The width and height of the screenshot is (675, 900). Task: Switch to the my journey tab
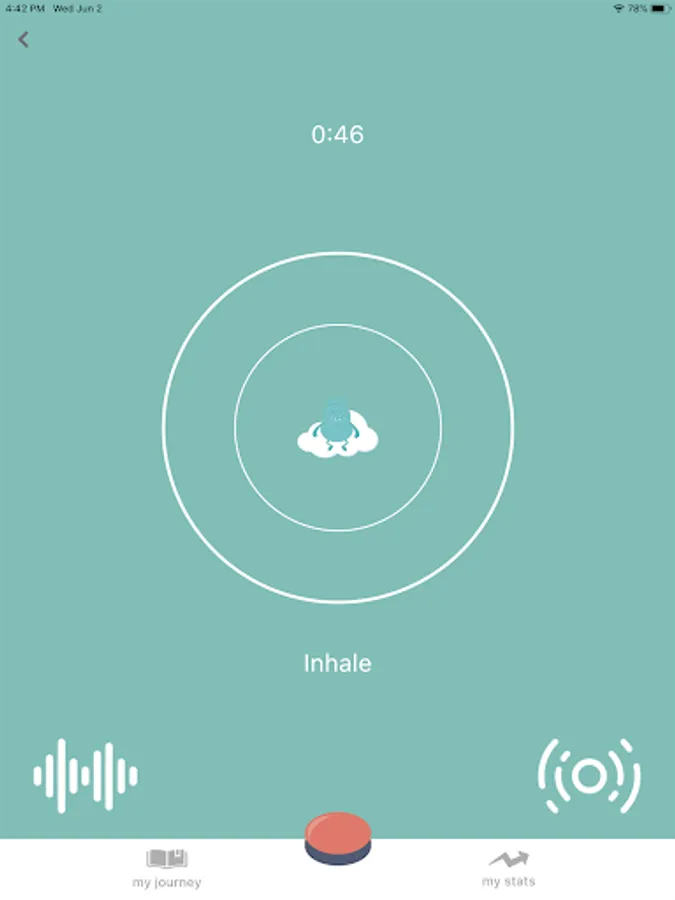coord(166,869)
